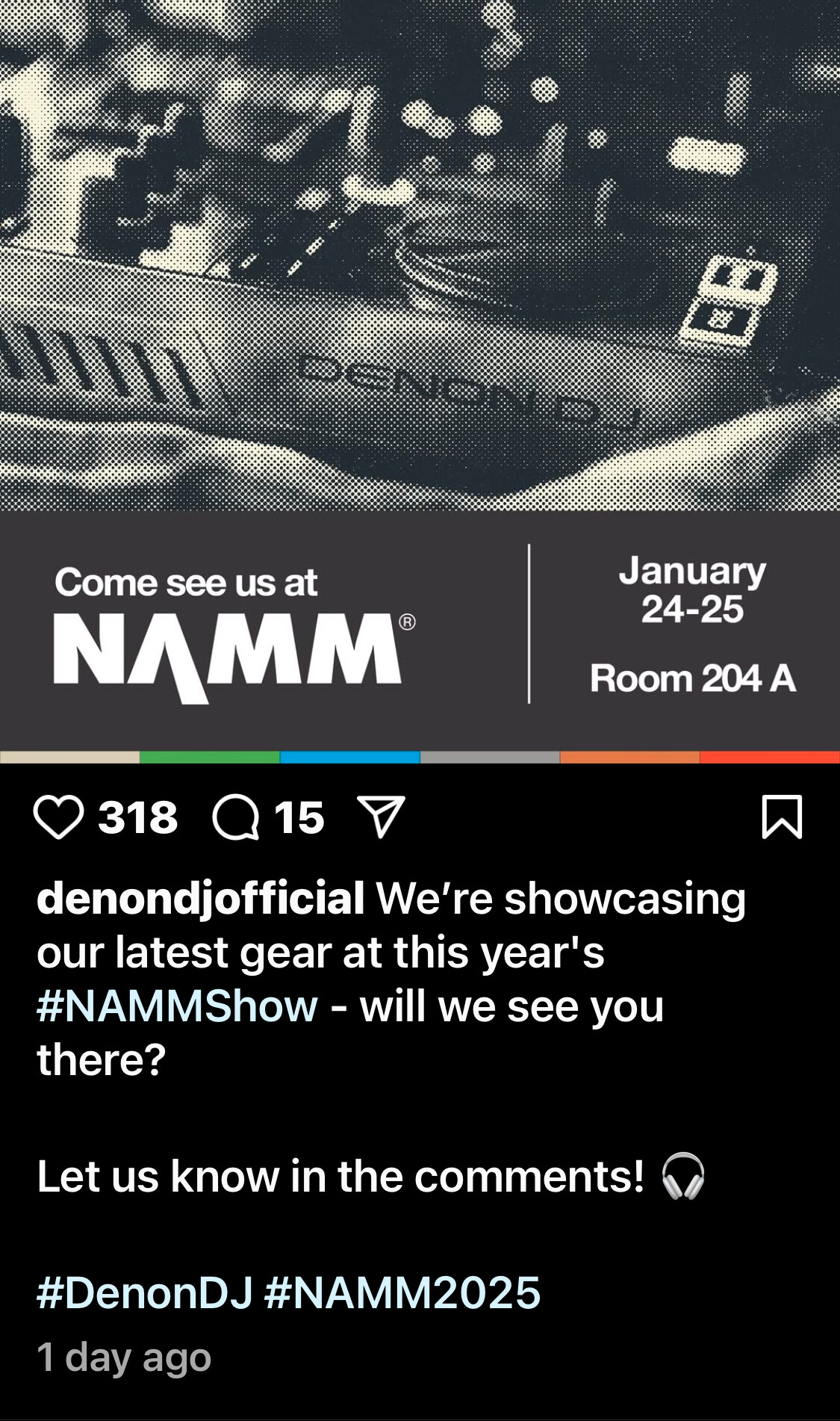
Task: Open the #NAMM2025 hashtag
Action: 402,1292
